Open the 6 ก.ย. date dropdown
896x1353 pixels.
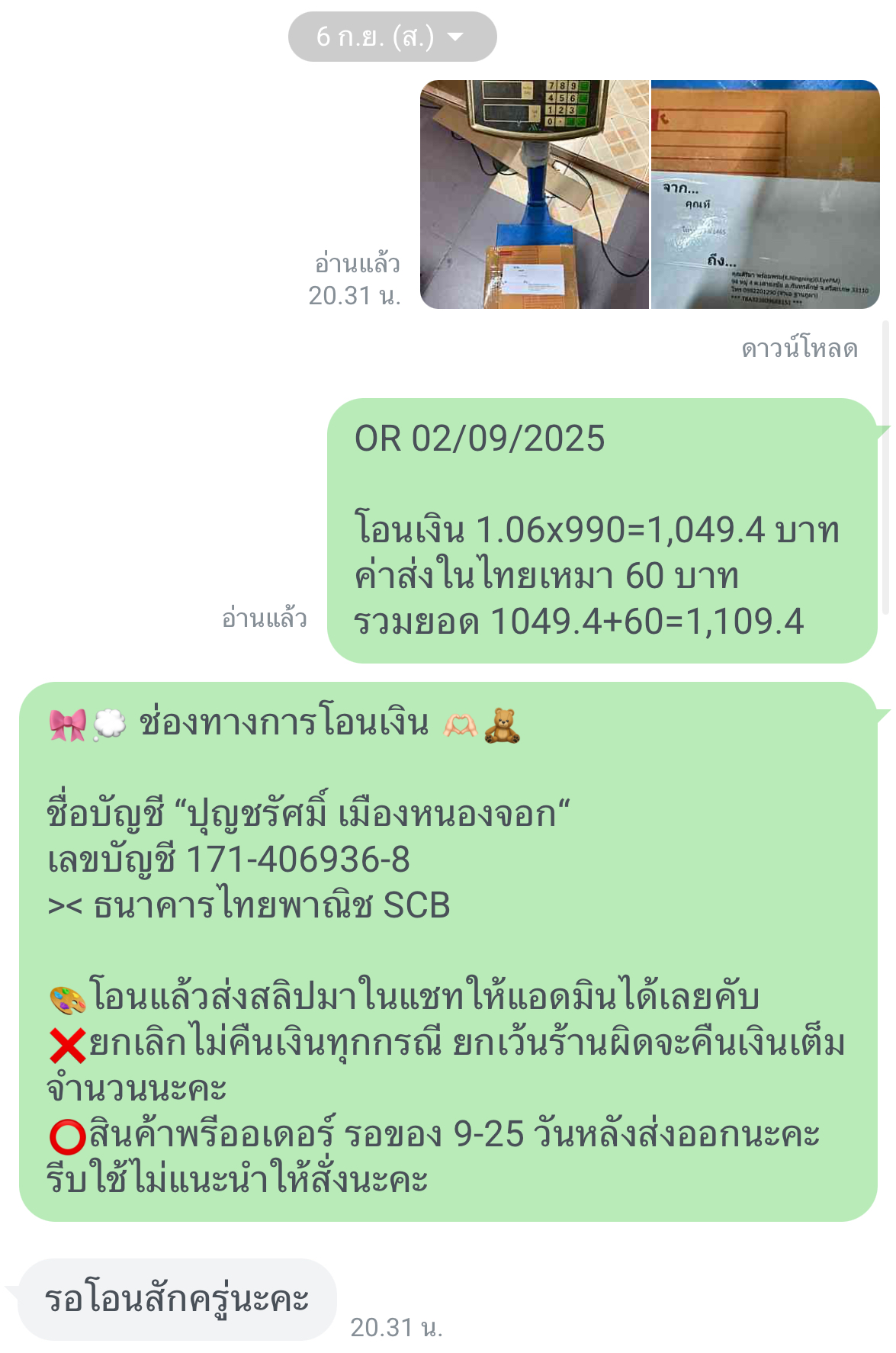point(392,37)
